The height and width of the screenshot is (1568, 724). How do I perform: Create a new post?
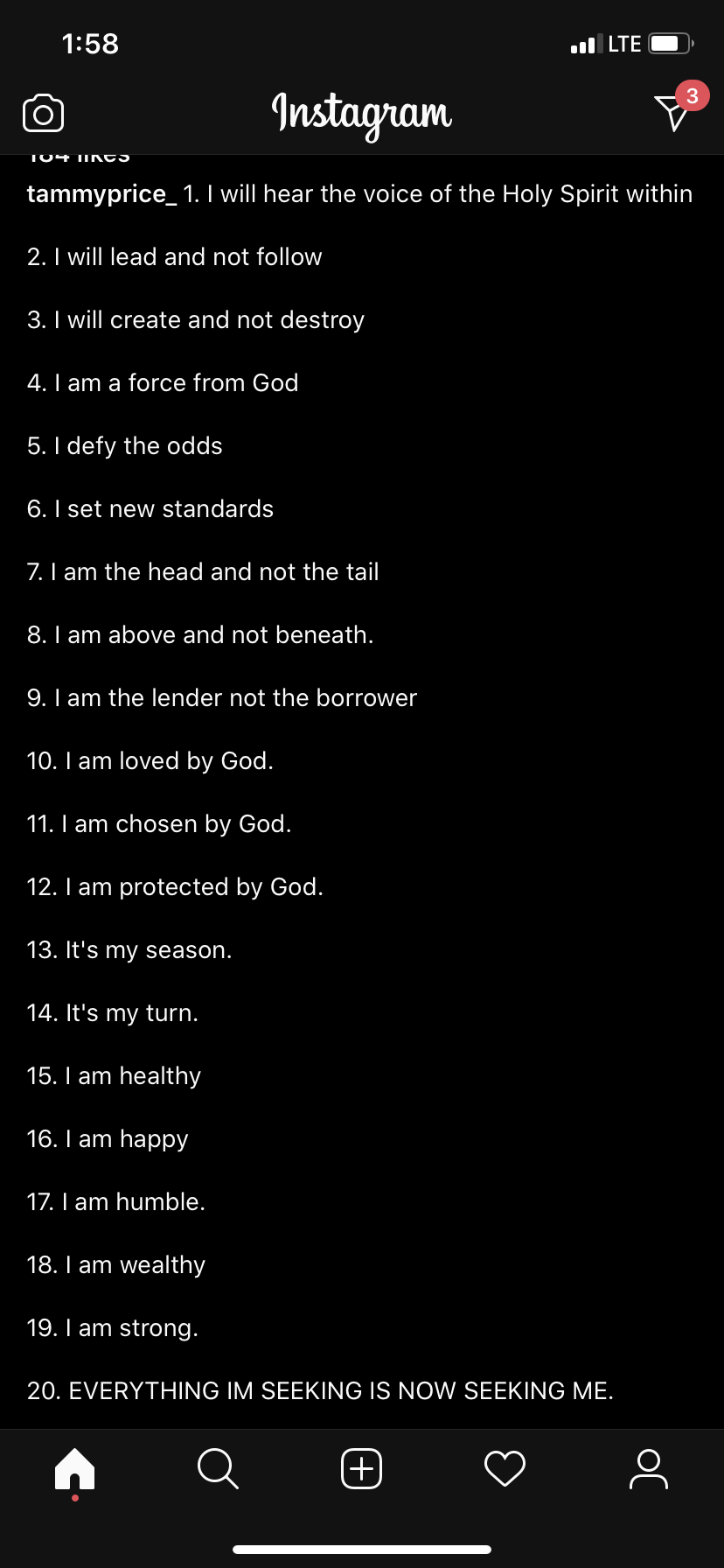point(361,1468)
